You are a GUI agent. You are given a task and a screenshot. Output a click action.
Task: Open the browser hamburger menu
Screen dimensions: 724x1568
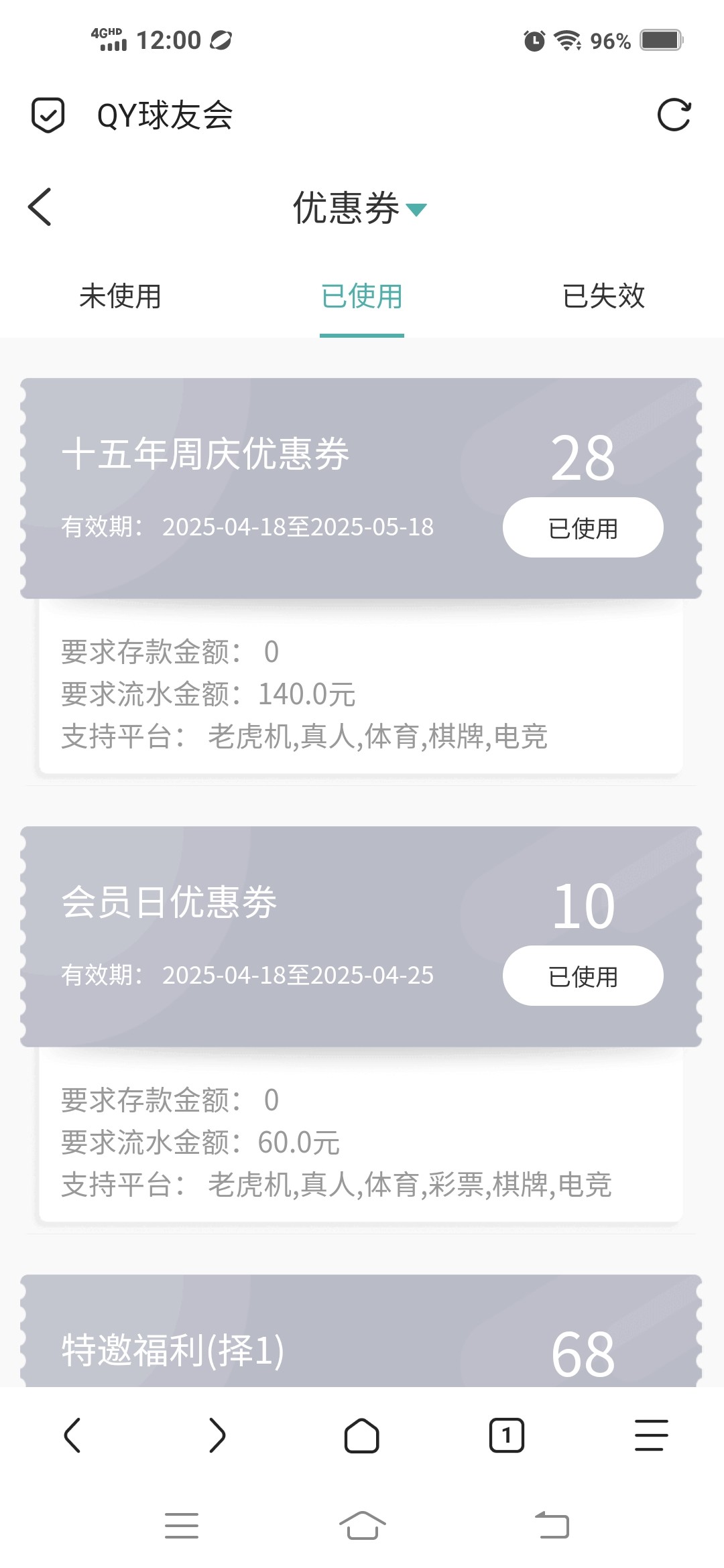click(652, 1435)
